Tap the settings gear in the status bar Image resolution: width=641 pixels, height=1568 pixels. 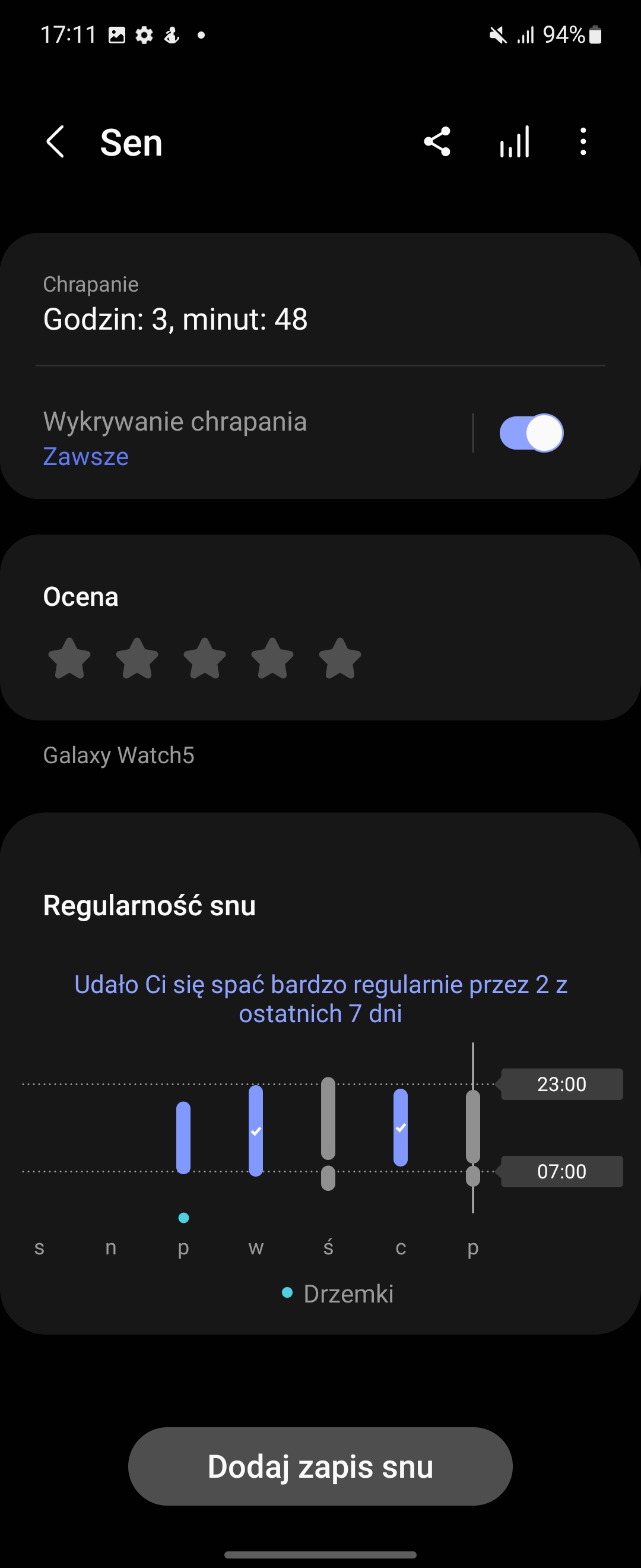144,34
